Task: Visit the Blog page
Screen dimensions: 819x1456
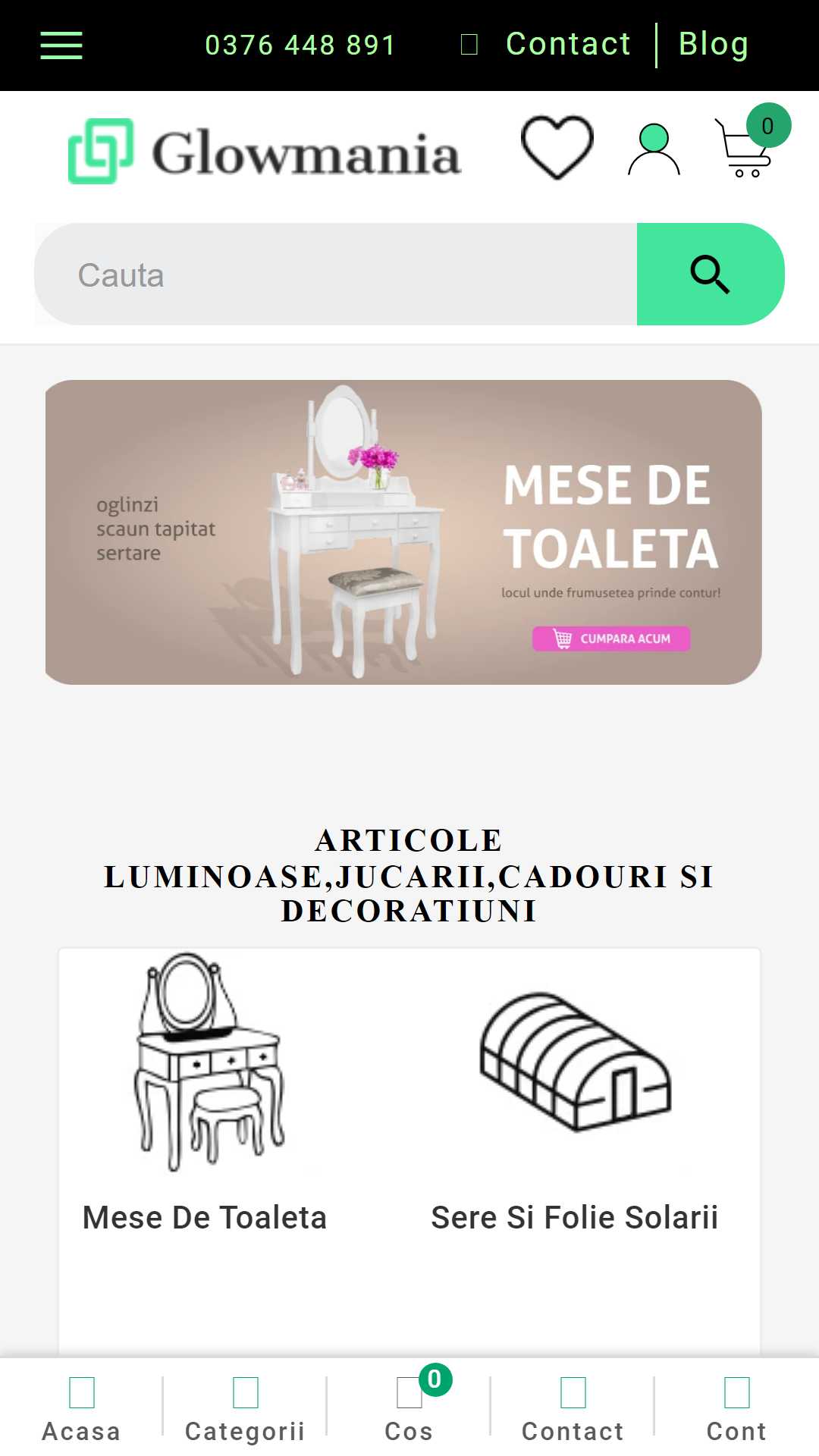Action: (714, 44)
